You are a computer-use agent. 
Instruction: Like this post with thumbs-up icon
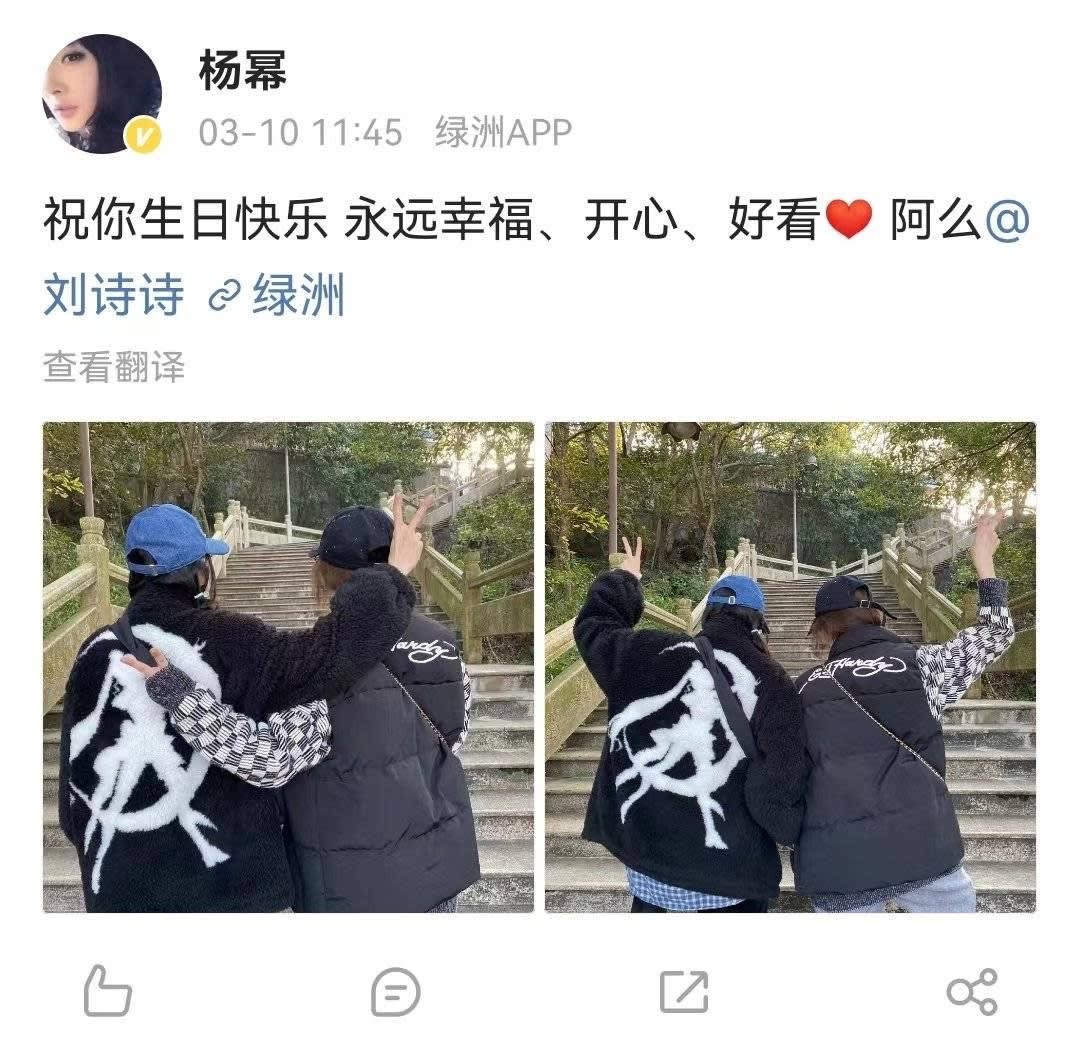pyautogui.click(x=107, y=992)
